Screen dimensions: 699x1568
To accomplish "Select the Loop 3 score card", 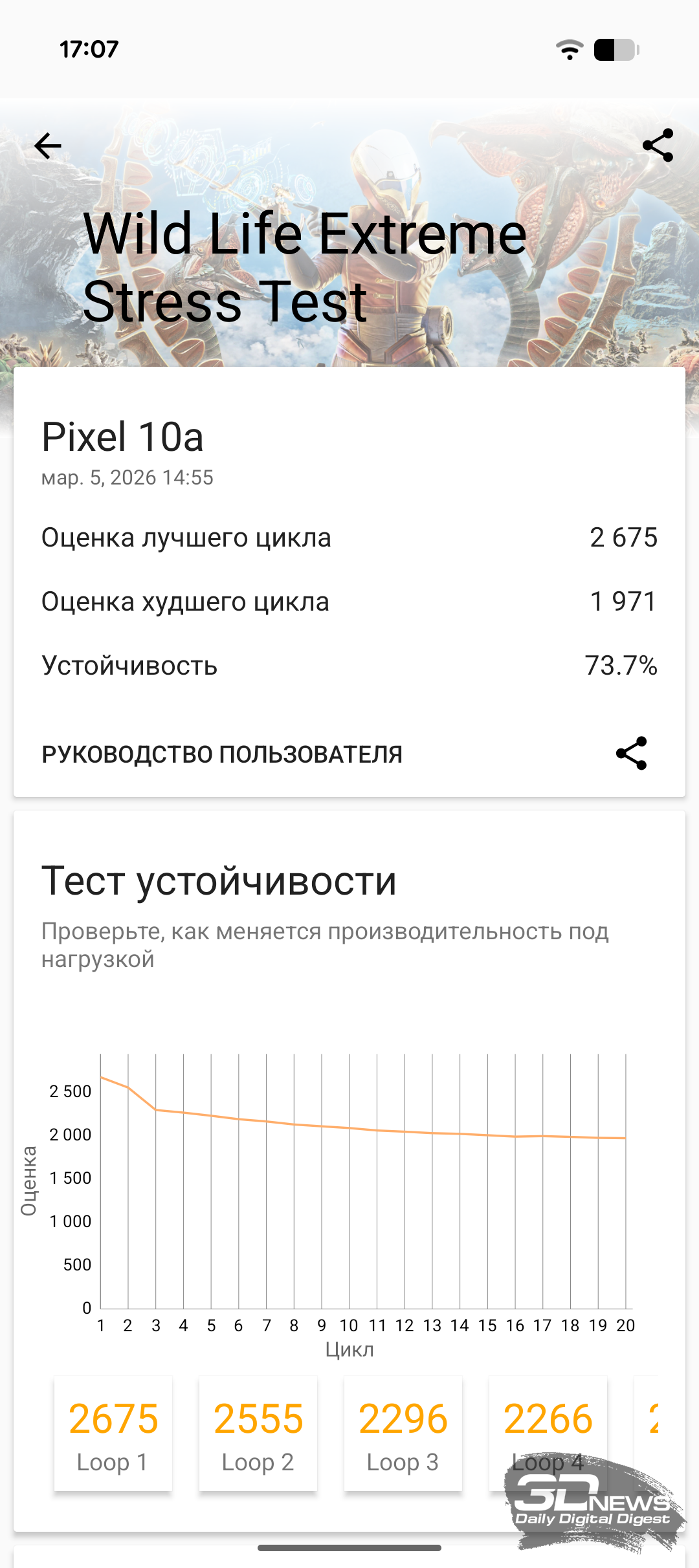I will (403, 1433).
